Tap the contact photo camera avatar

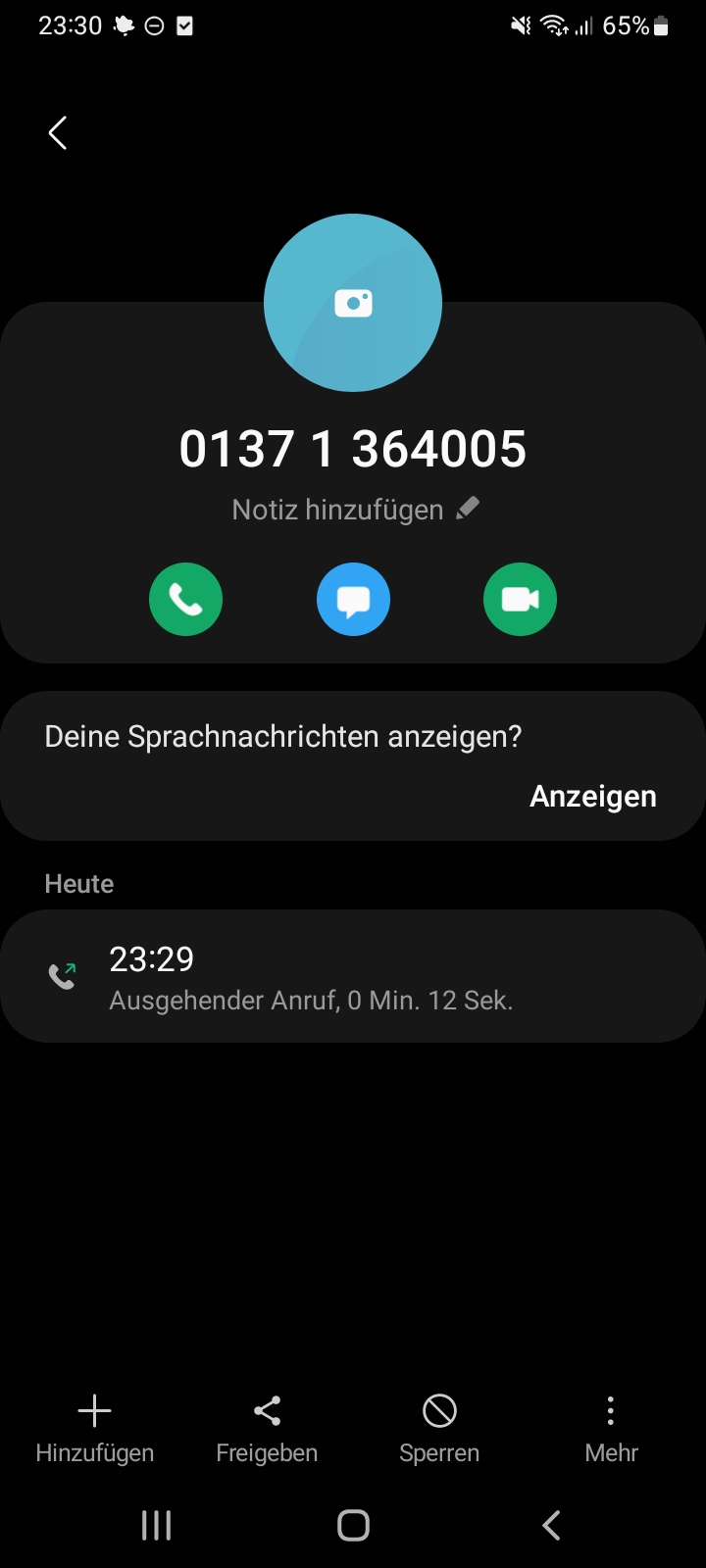(353, 303)
